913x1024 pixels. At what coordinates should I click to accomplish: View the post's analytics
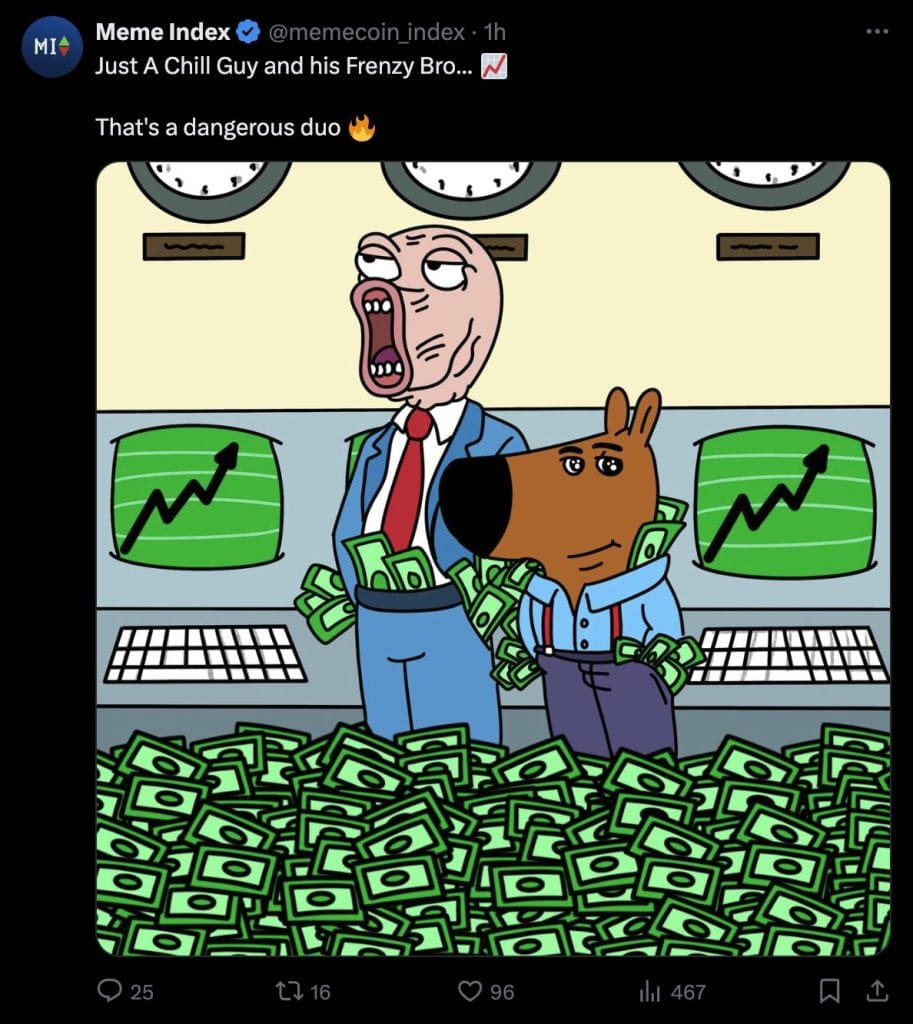[x=650, y=991]
